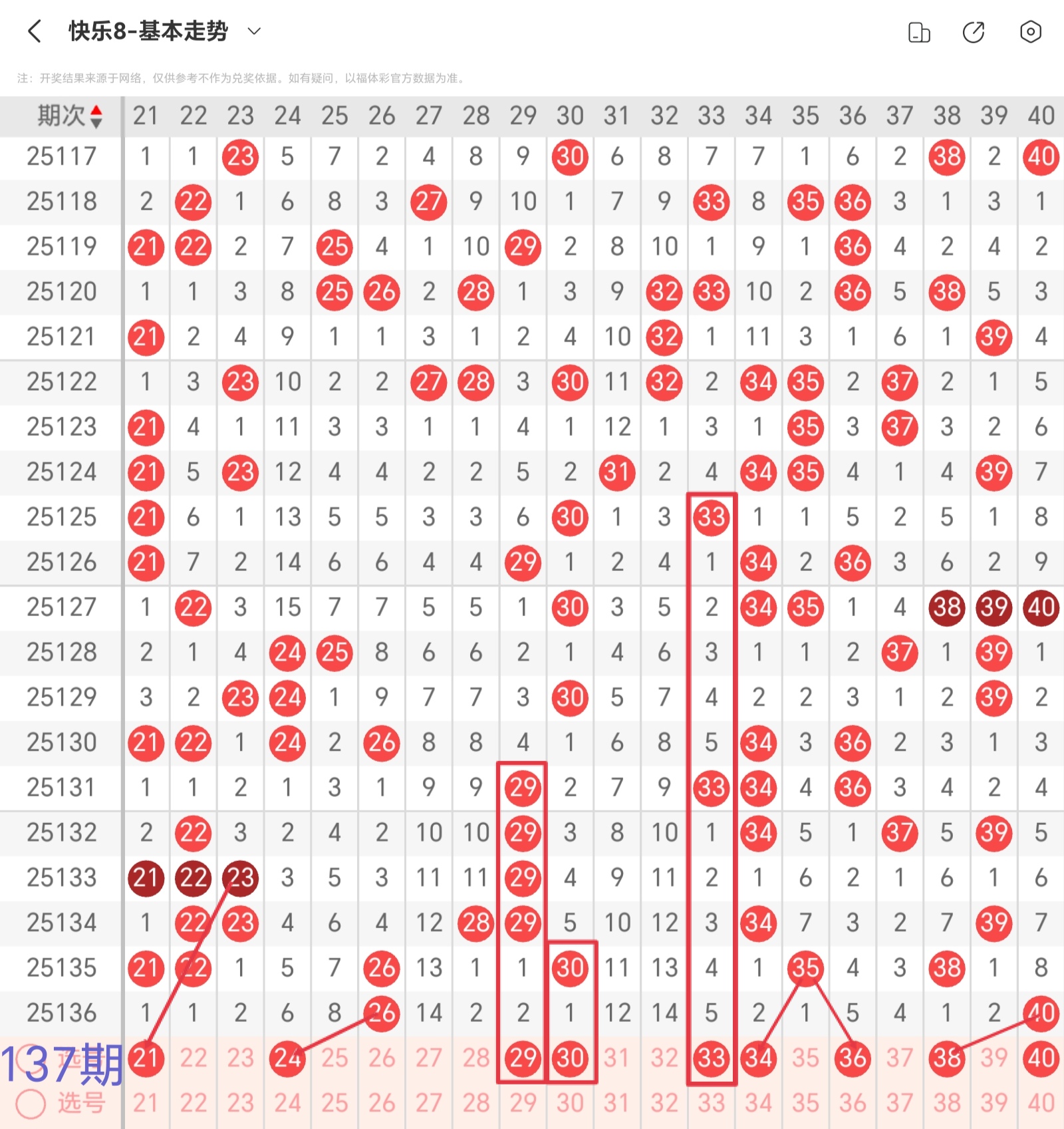Select number 28 in the bottom 选号 row
This screenshot has width=1064, height=1129.
click(x=475, y=1104)
